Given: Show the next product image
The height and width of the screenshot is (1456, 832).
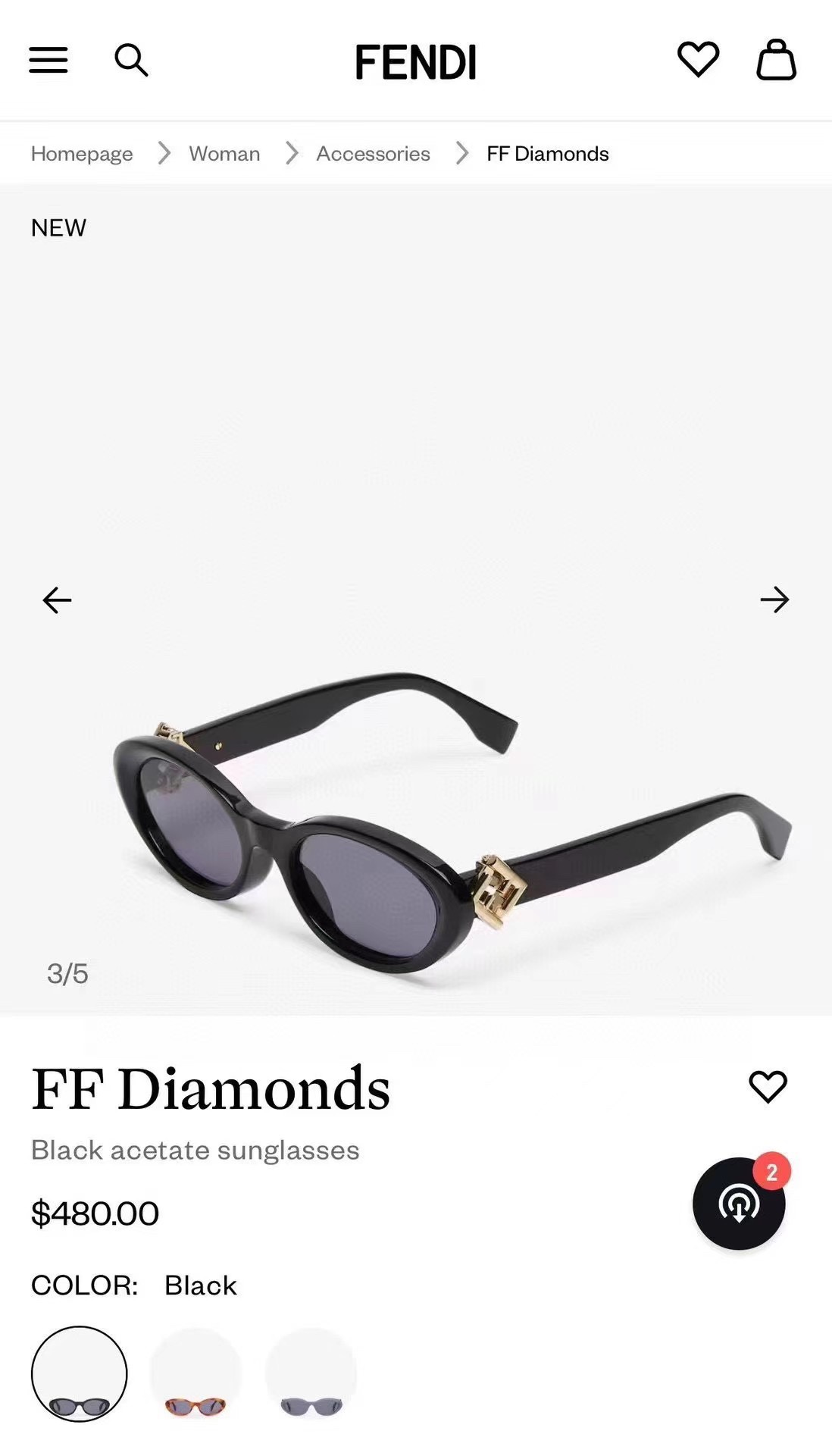Looking at the screenshot, I should (x=774, y=600).
